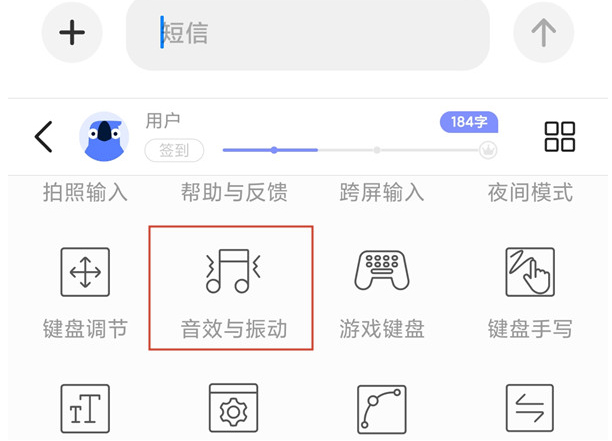
Task: Open 跨屏输入 cross-screen input
Action: pos(382,192)
